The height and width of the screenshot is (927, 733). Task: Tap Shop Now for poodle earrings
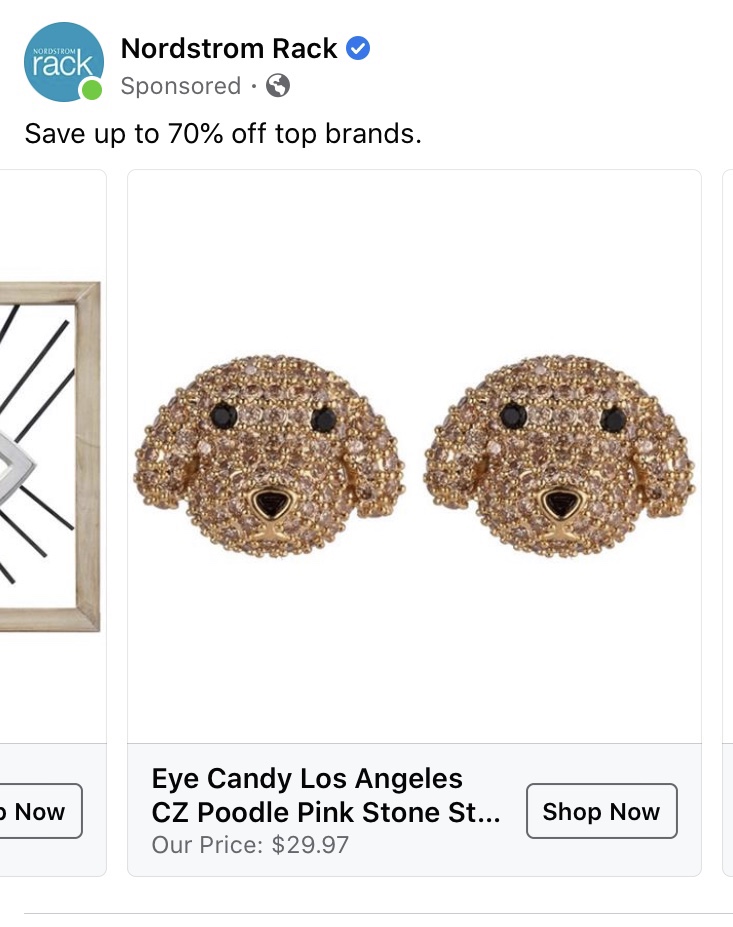click(x=601, y=811)
